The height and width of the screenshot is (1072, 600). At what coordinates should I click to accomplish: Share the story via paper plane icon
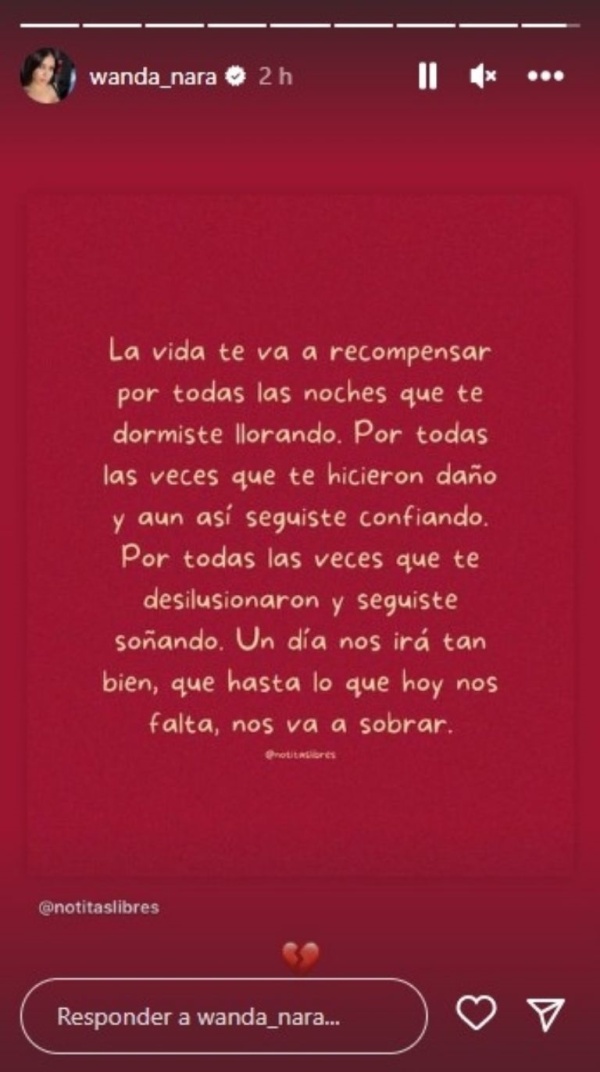[545, 1014]
